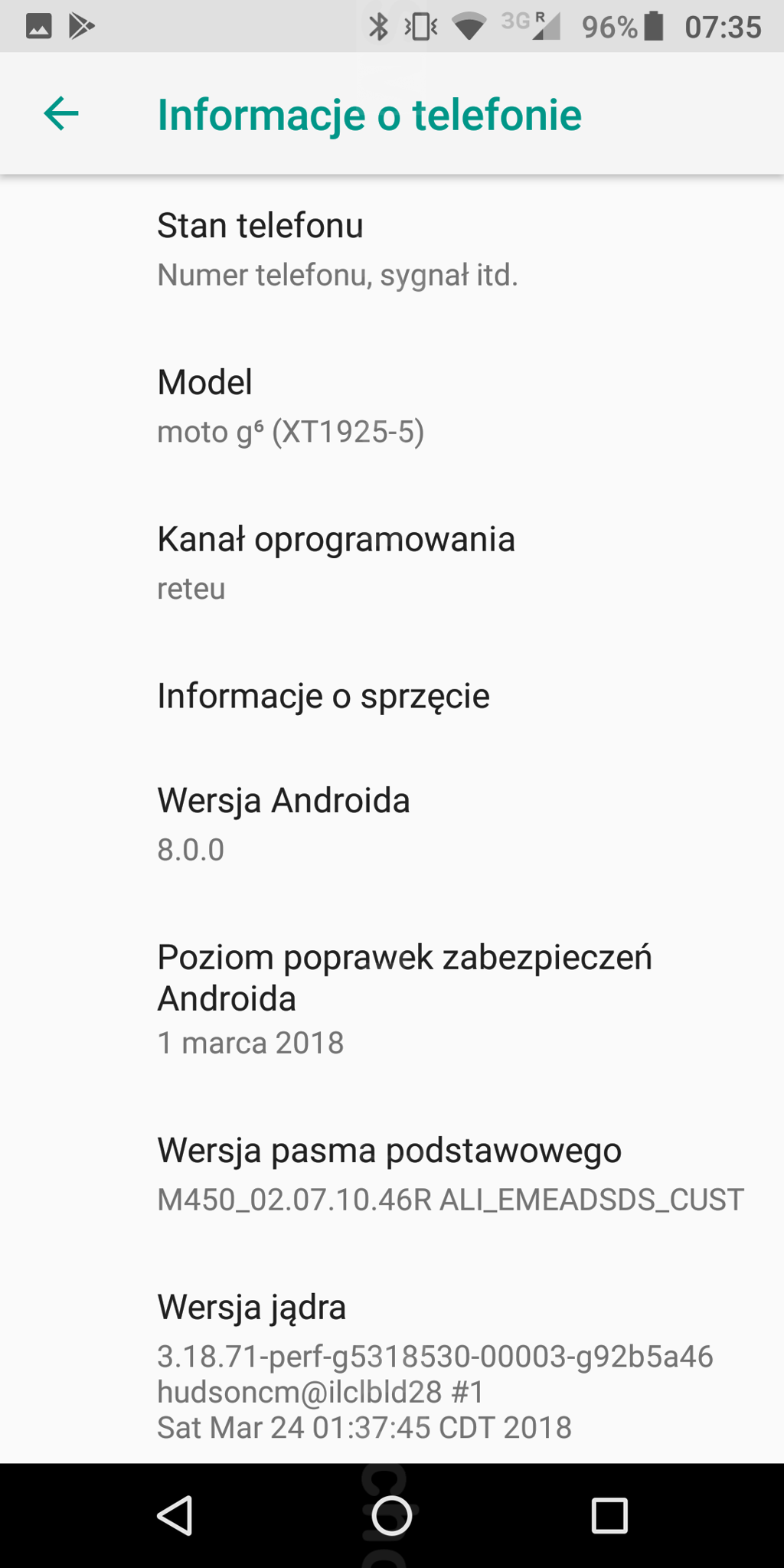Tap the Wersja Androida 8.0.0 row
Image resolution: width=784 pixels, height=1568 pixels.
[392, 825]
